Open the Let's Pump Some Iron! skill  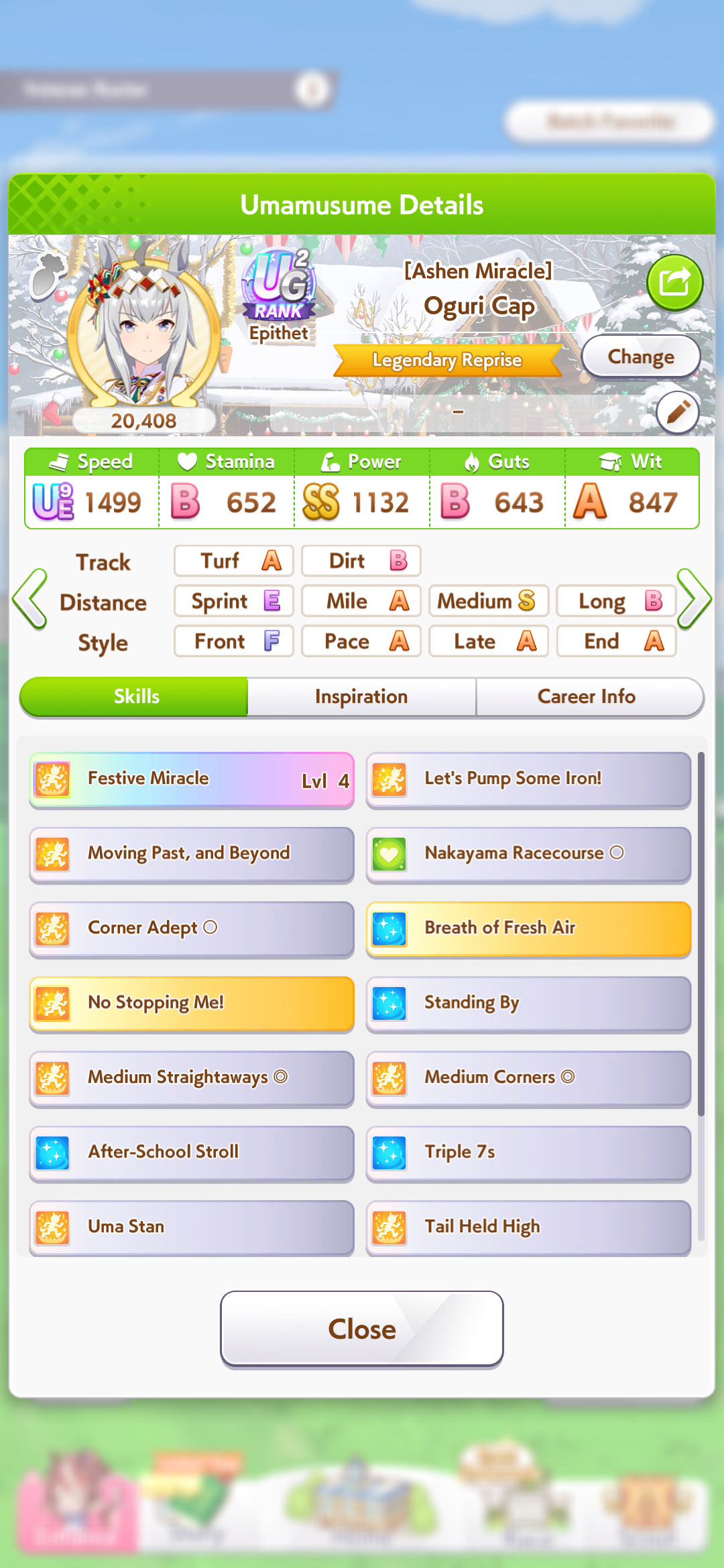[x=528, y=780]
